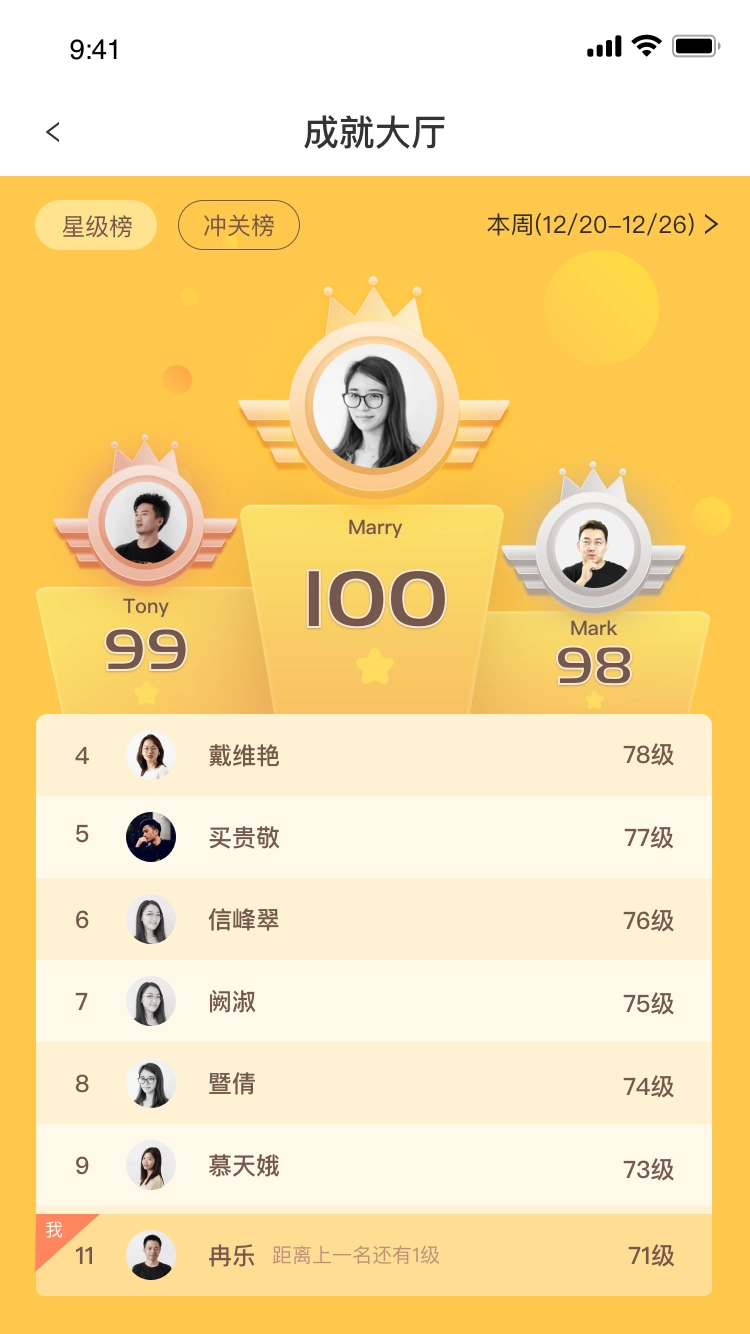Open 阙淑's ranking entry
Image resolution: width=750 pixels, height=1334 pixels.
click(374, 1001)
